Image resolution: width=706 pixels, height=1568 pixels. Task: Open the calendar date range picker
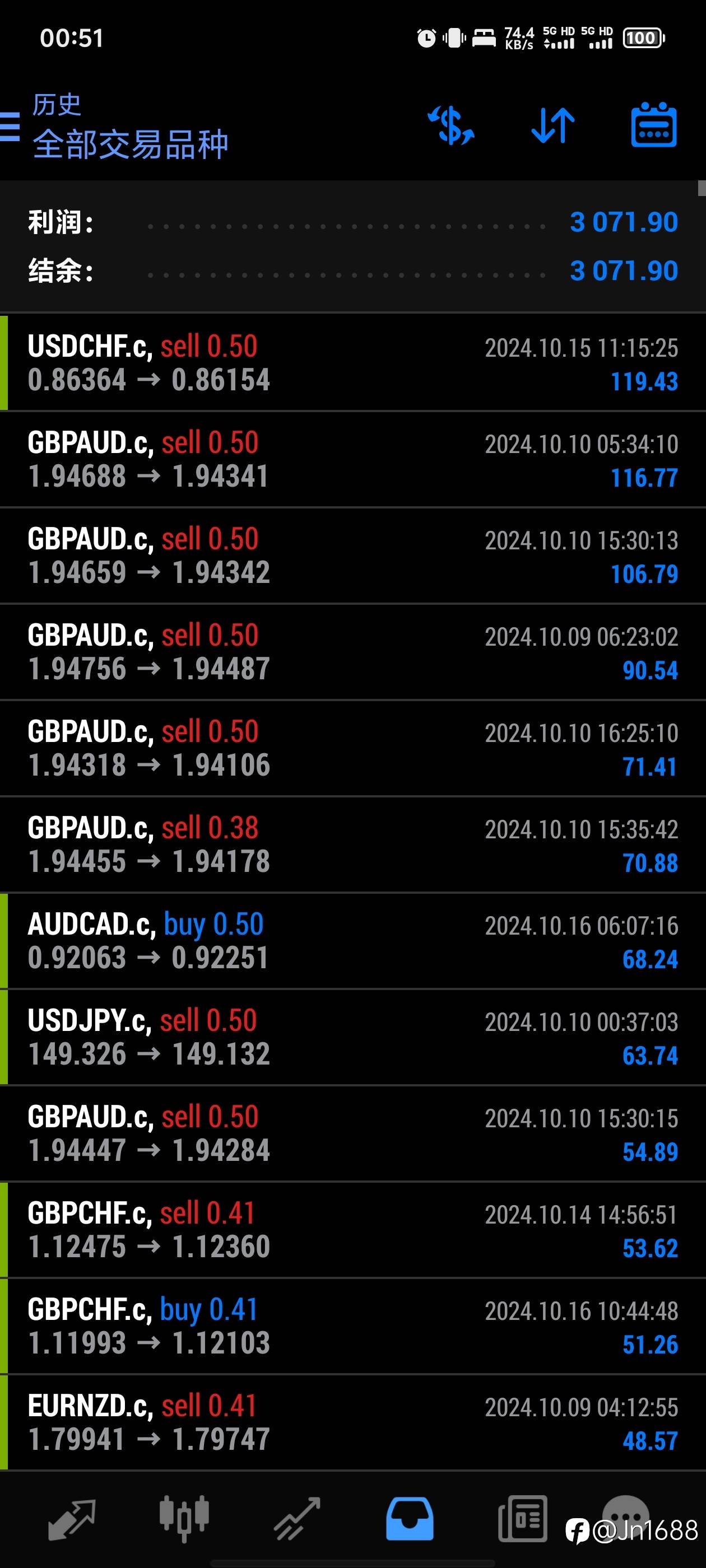(654, 126)
